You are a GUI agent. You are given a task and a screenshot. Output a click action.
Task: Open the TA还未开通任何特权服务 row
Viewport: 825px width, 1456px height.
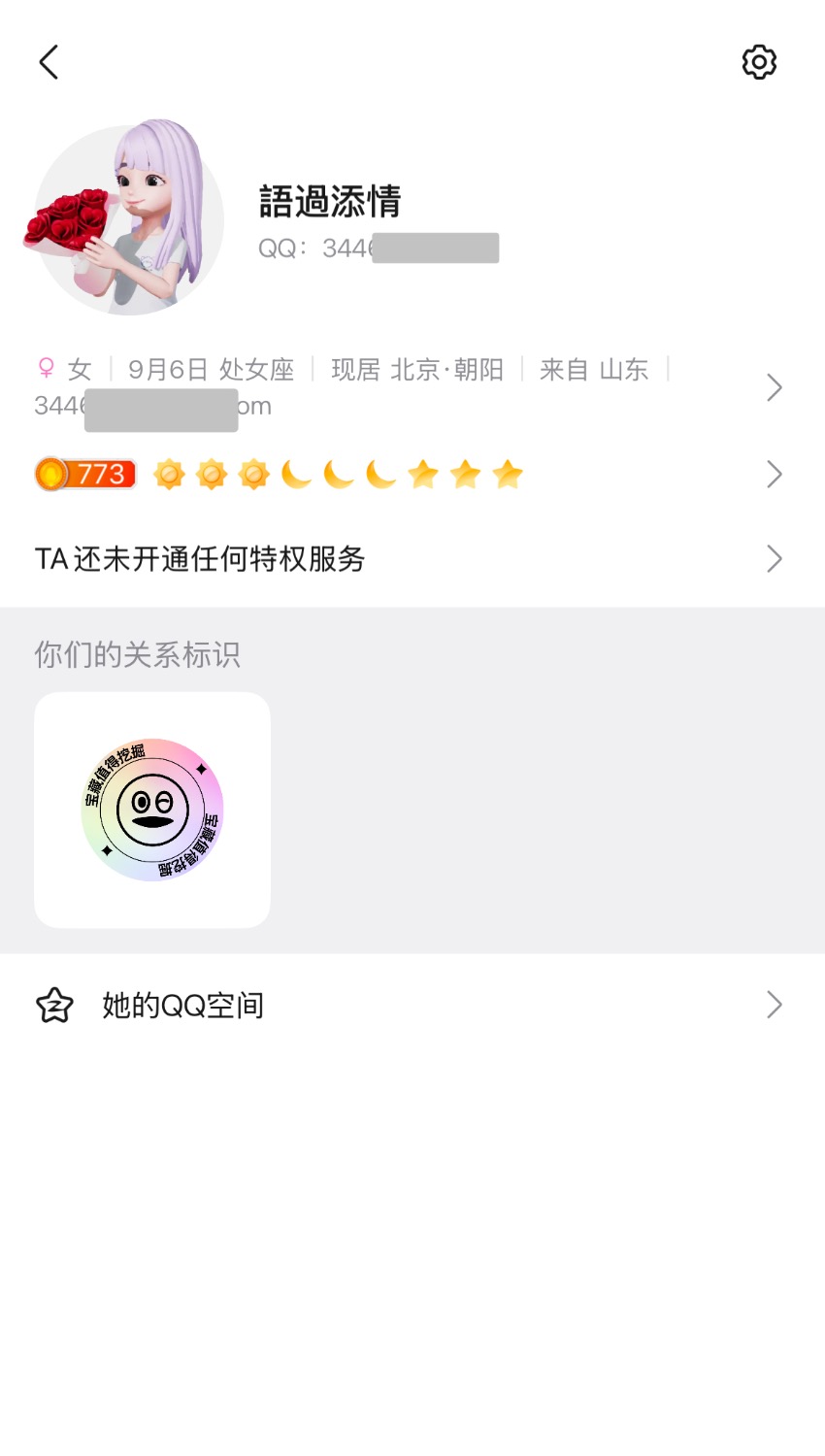pyautogui.click(x=408, y=559)
